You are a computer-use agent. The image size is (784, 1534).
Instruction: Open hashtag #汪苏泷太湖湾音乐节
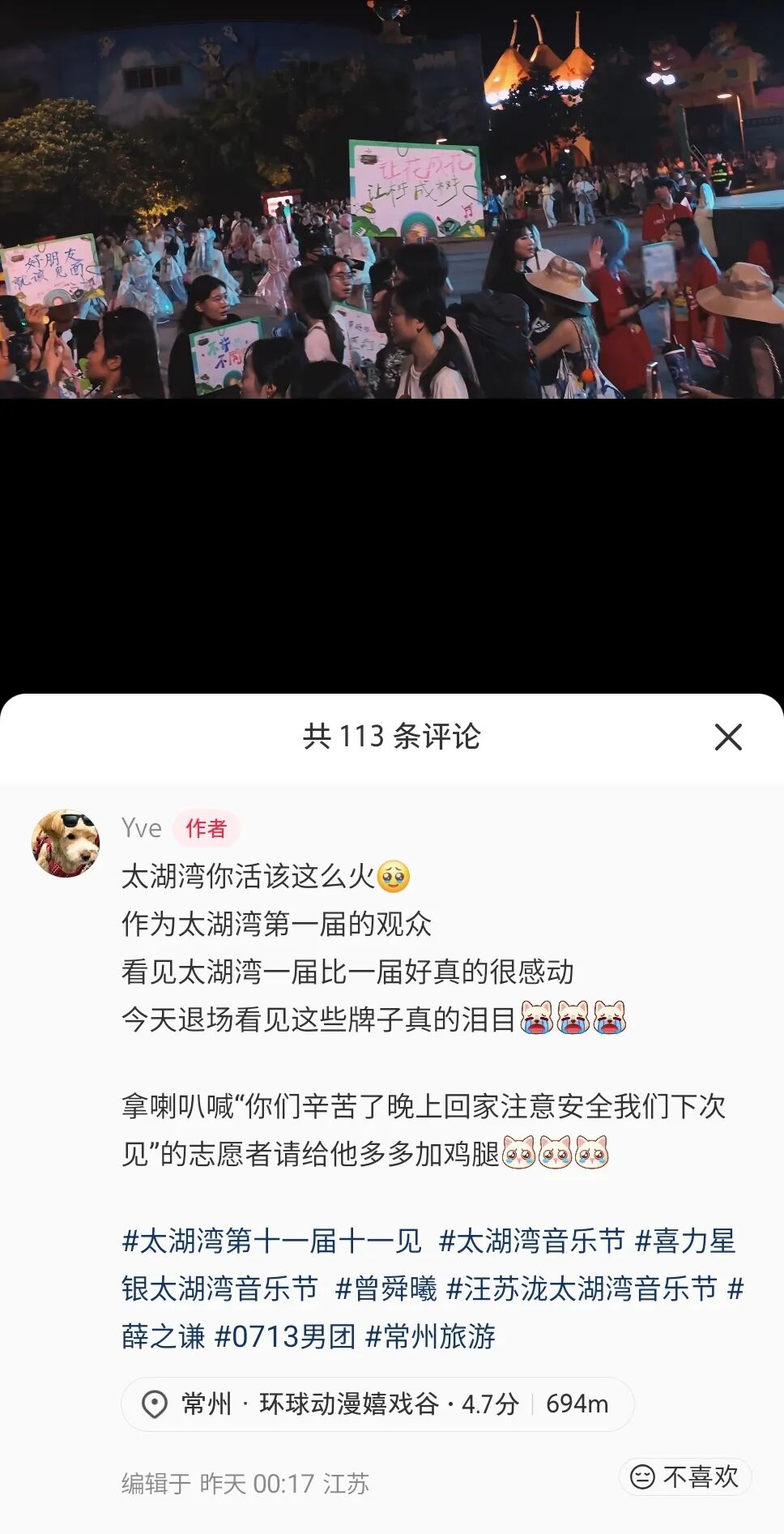pyautogui.click(x=582, y=1288)
